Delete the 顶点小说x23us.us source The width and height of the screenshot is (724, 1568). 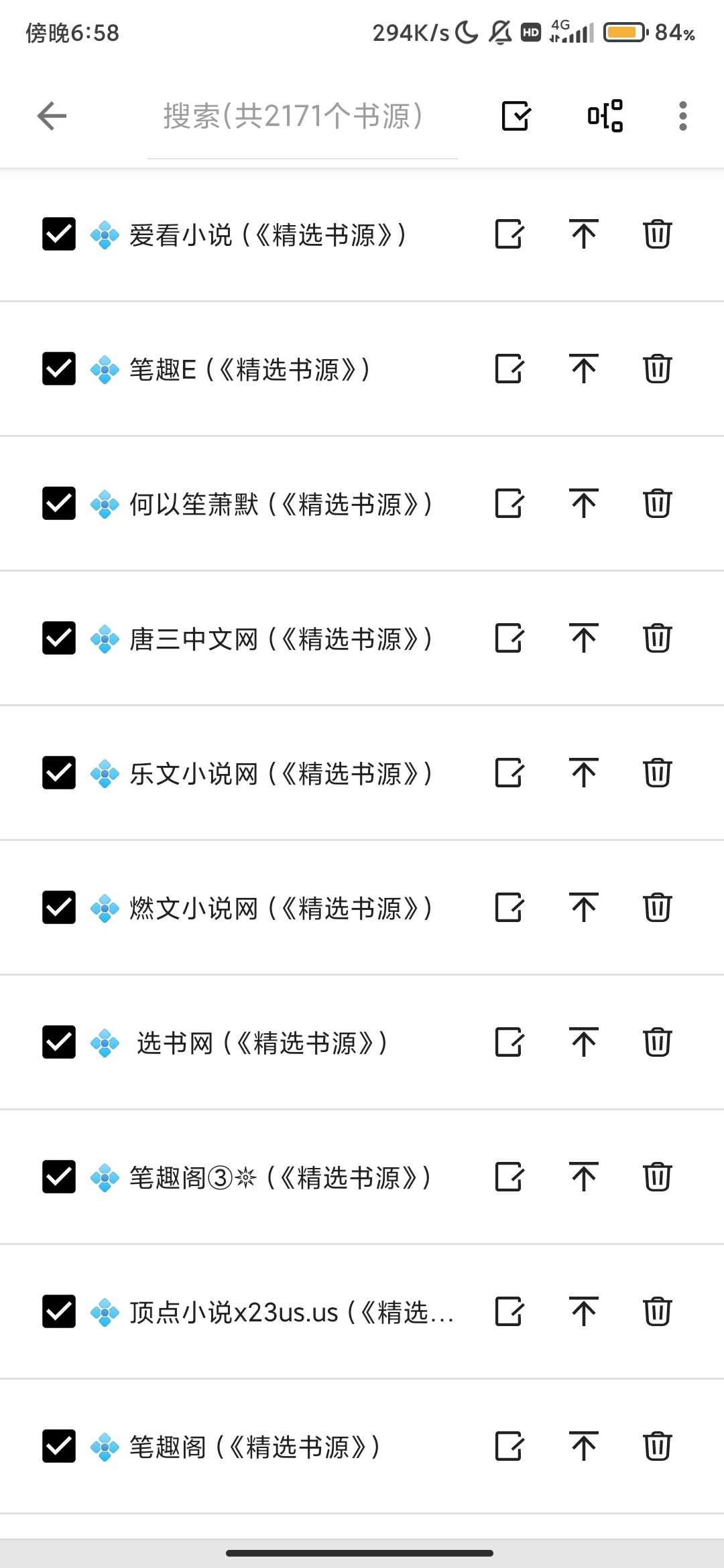[657, 1311]
